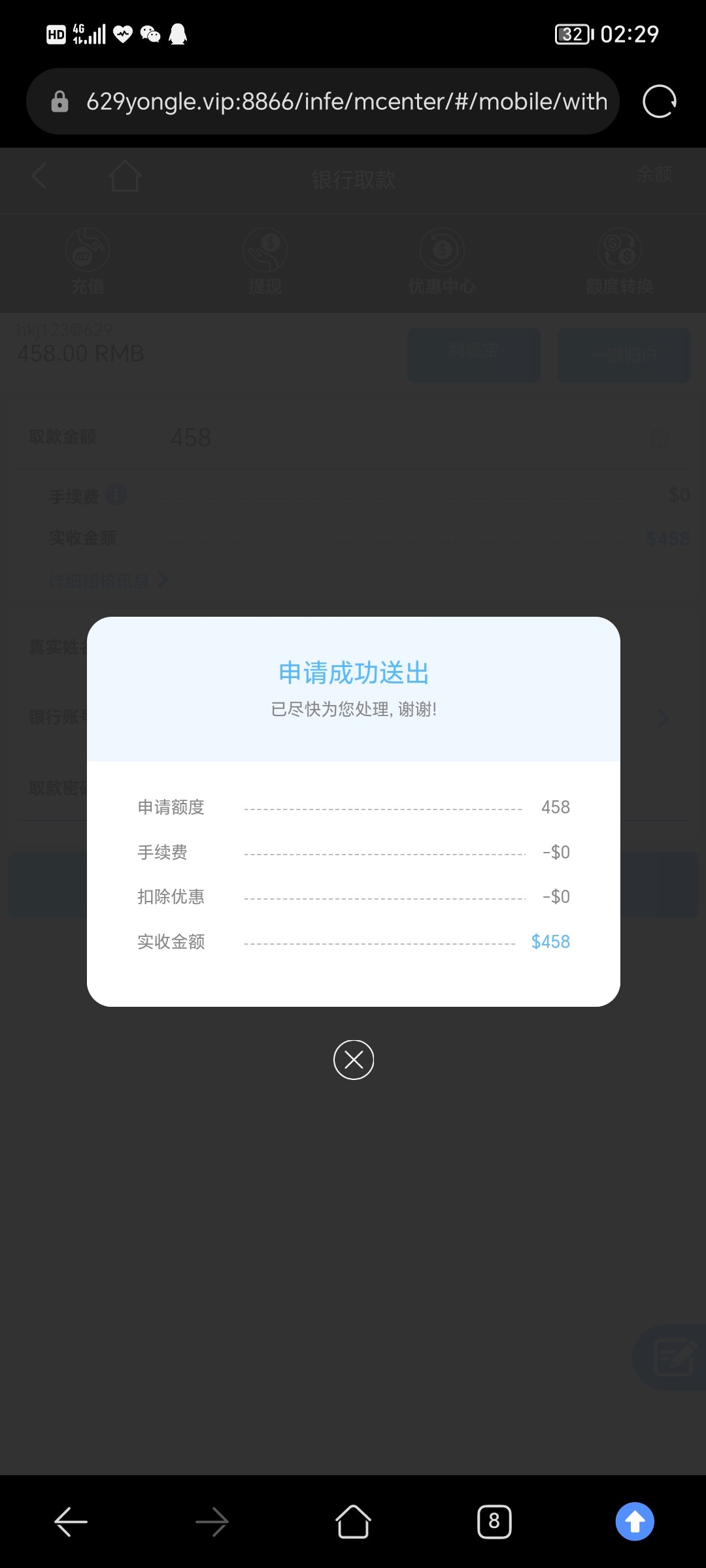The image size is (706, 1568).
Task: Go back to the previous browser page
Action: coord(71,1522)
